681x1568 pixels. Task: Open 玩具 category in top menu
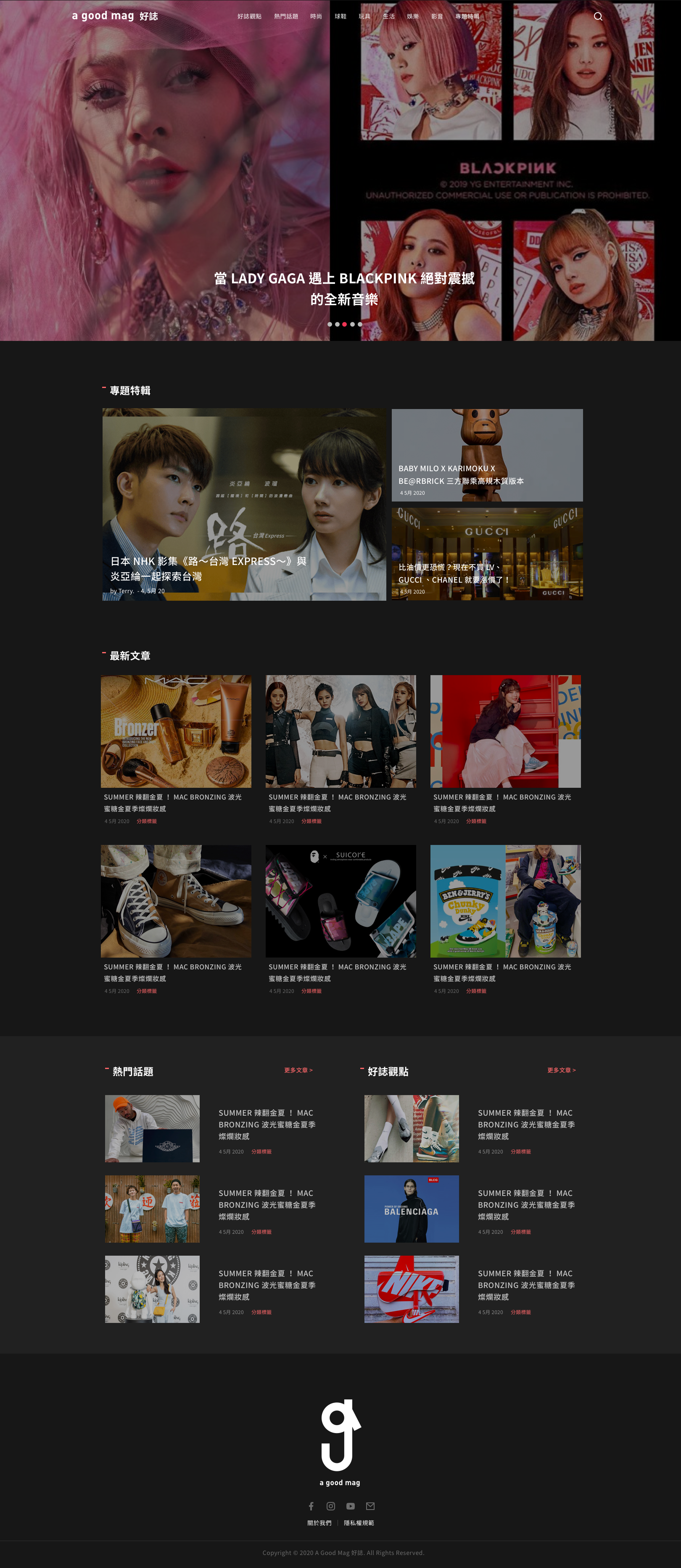pos(364,16)
